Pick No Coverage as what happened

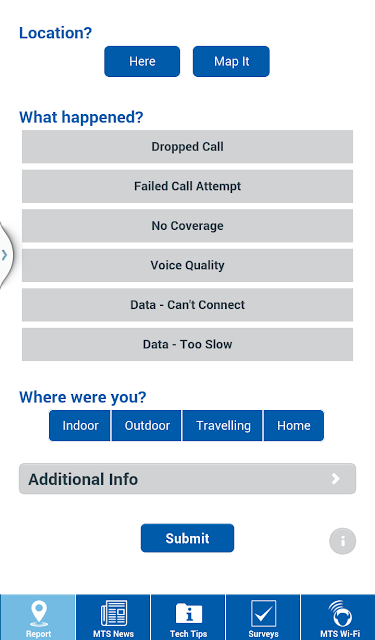tap(187, 226)
